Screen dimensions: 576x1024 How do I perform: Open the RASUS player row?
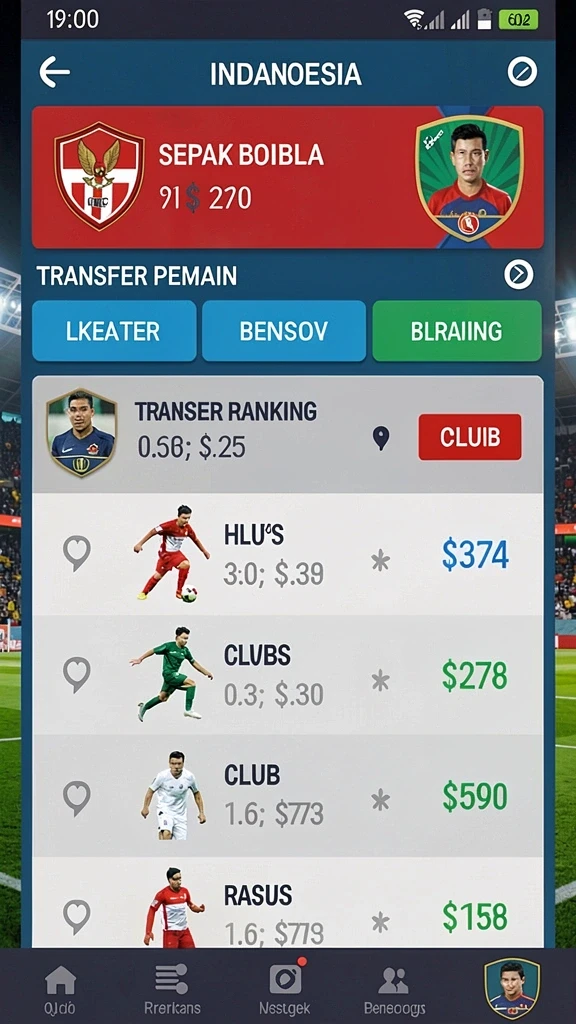pos(287,903)
